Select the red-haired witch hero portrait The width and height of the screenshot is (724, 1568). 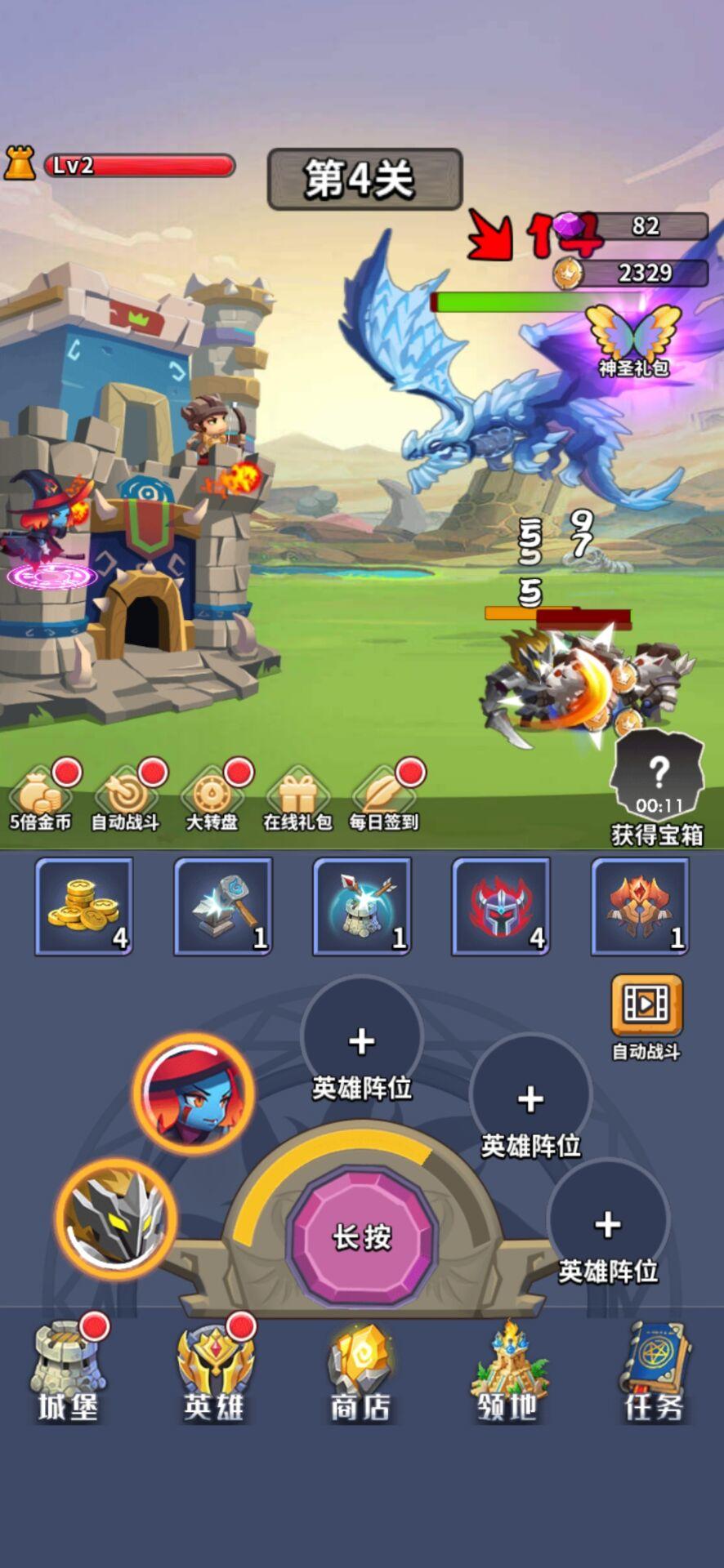pos(194,1094)
